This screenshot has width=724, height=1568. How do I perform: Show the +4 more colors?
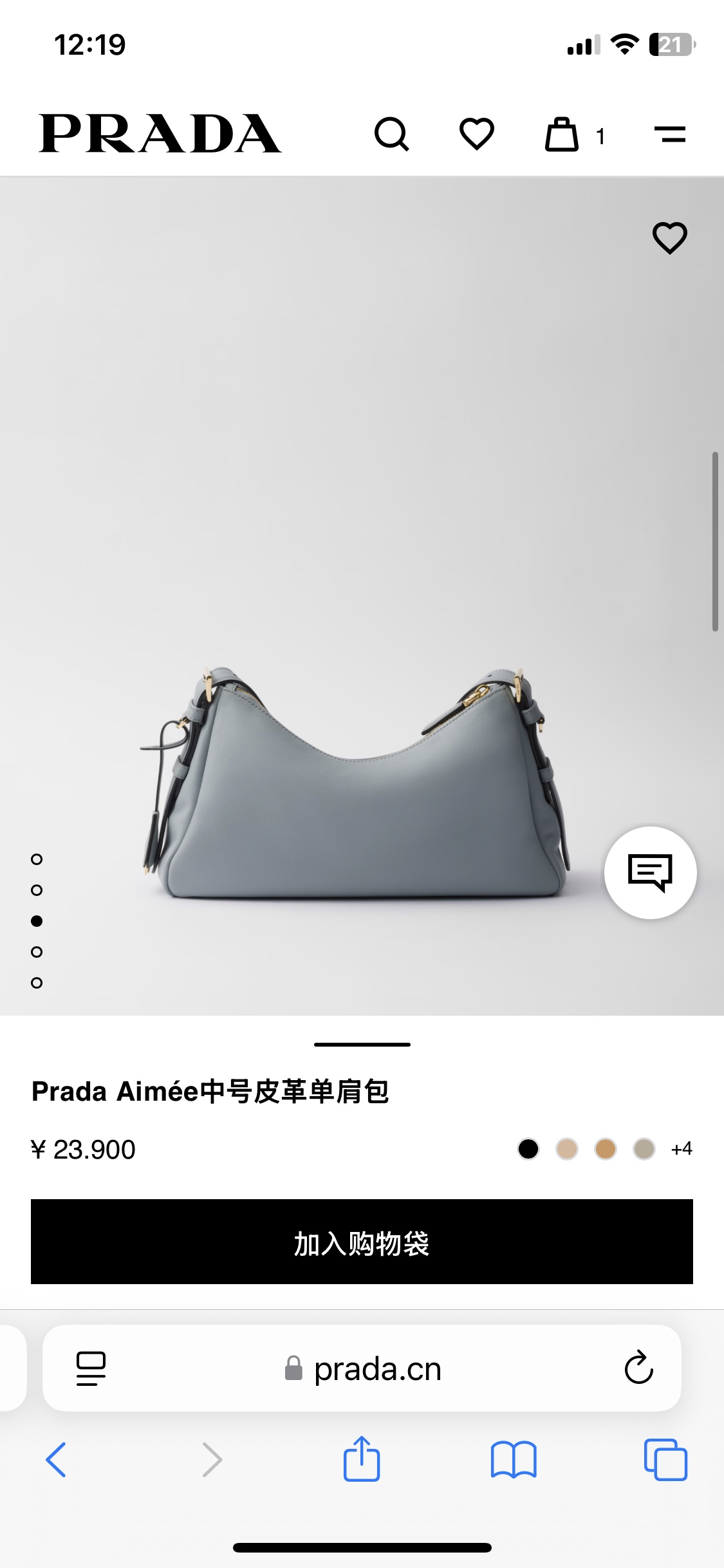682,1149
